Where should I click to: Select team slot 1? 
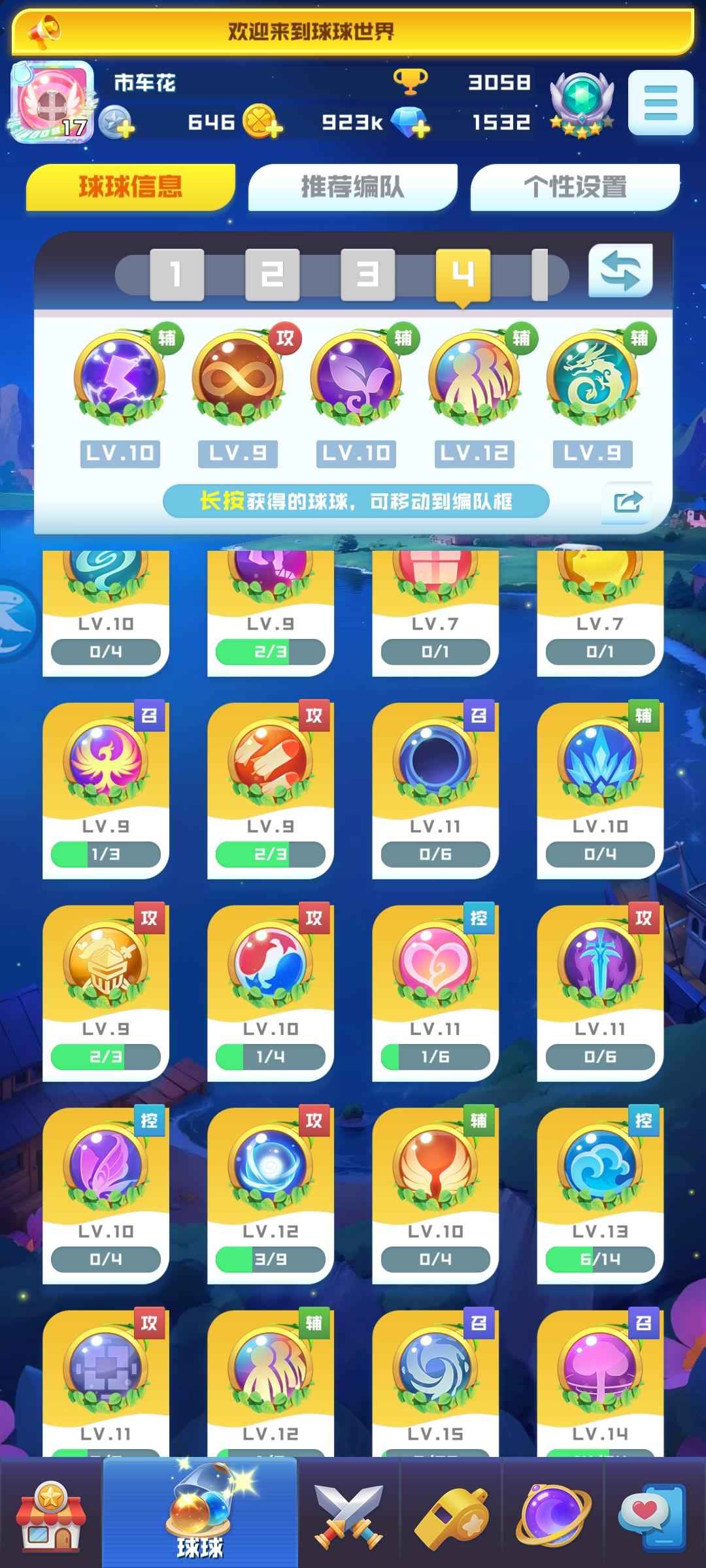coord(176,274)
